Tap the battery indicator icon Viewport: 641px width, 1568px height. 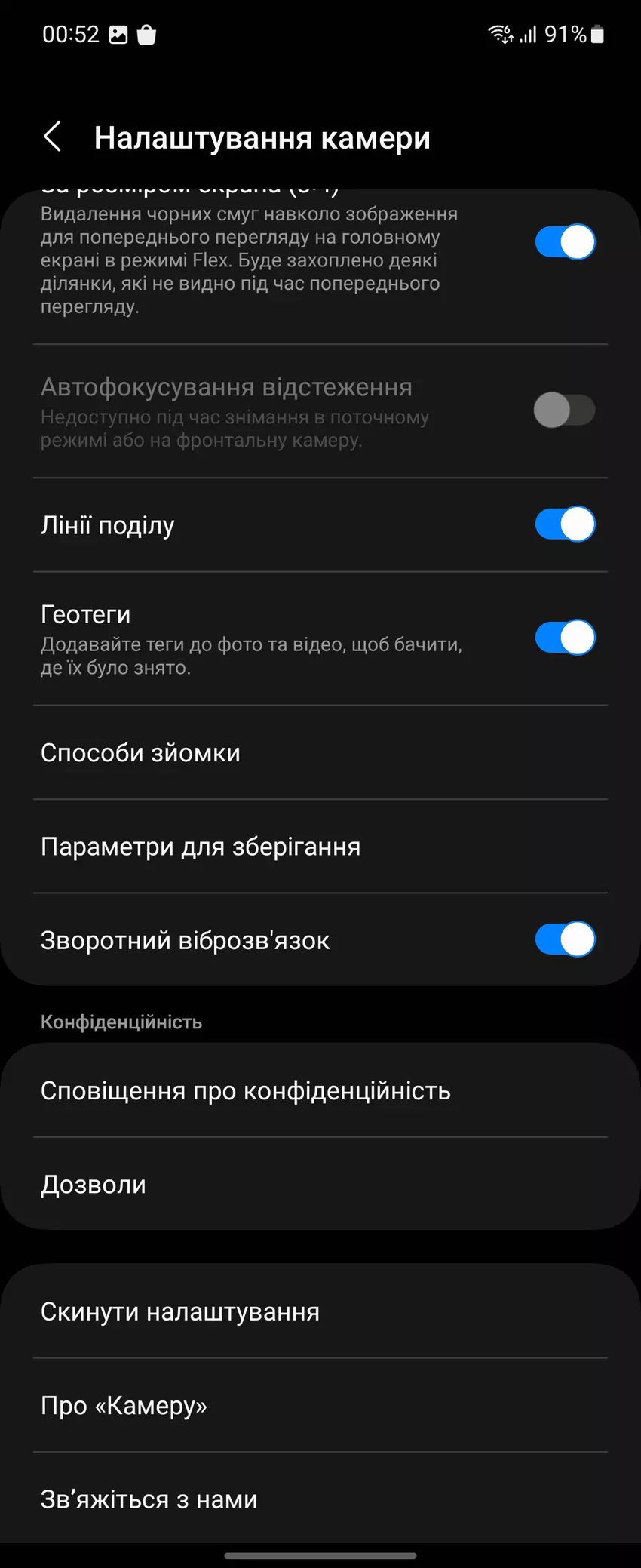597,35
